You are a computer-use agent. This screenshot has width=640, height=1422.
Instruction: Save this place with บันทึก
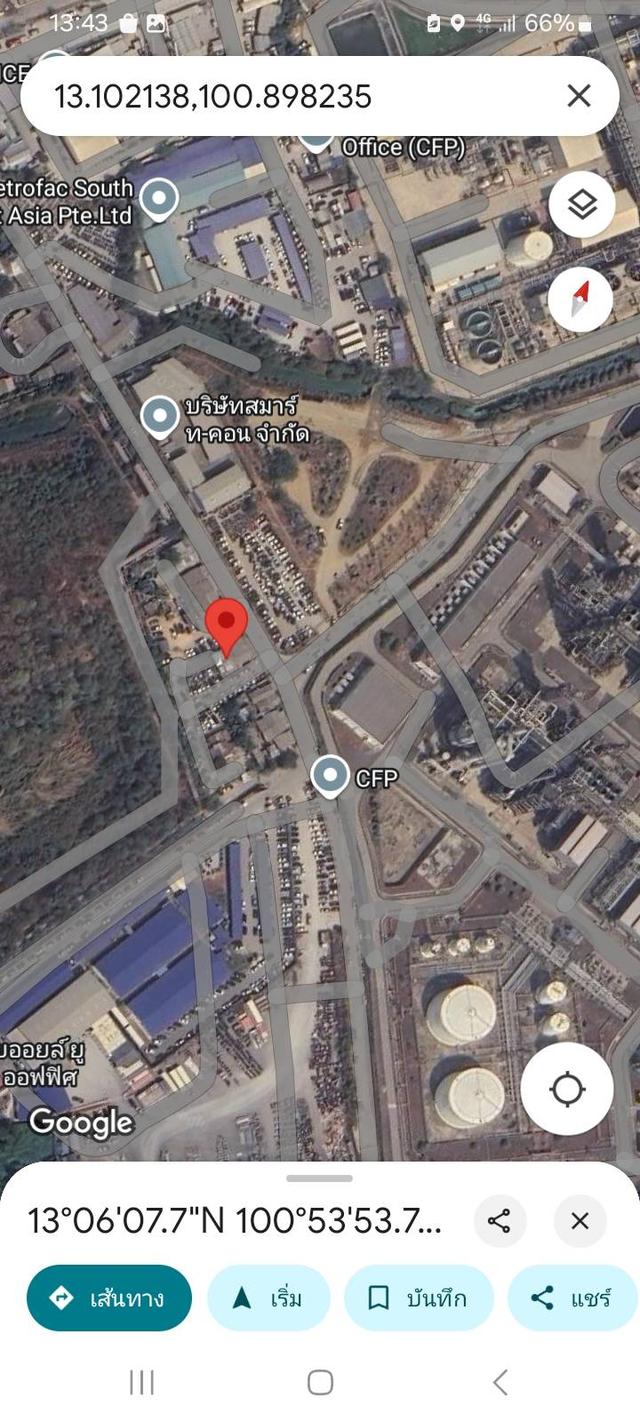point(418,1298)
